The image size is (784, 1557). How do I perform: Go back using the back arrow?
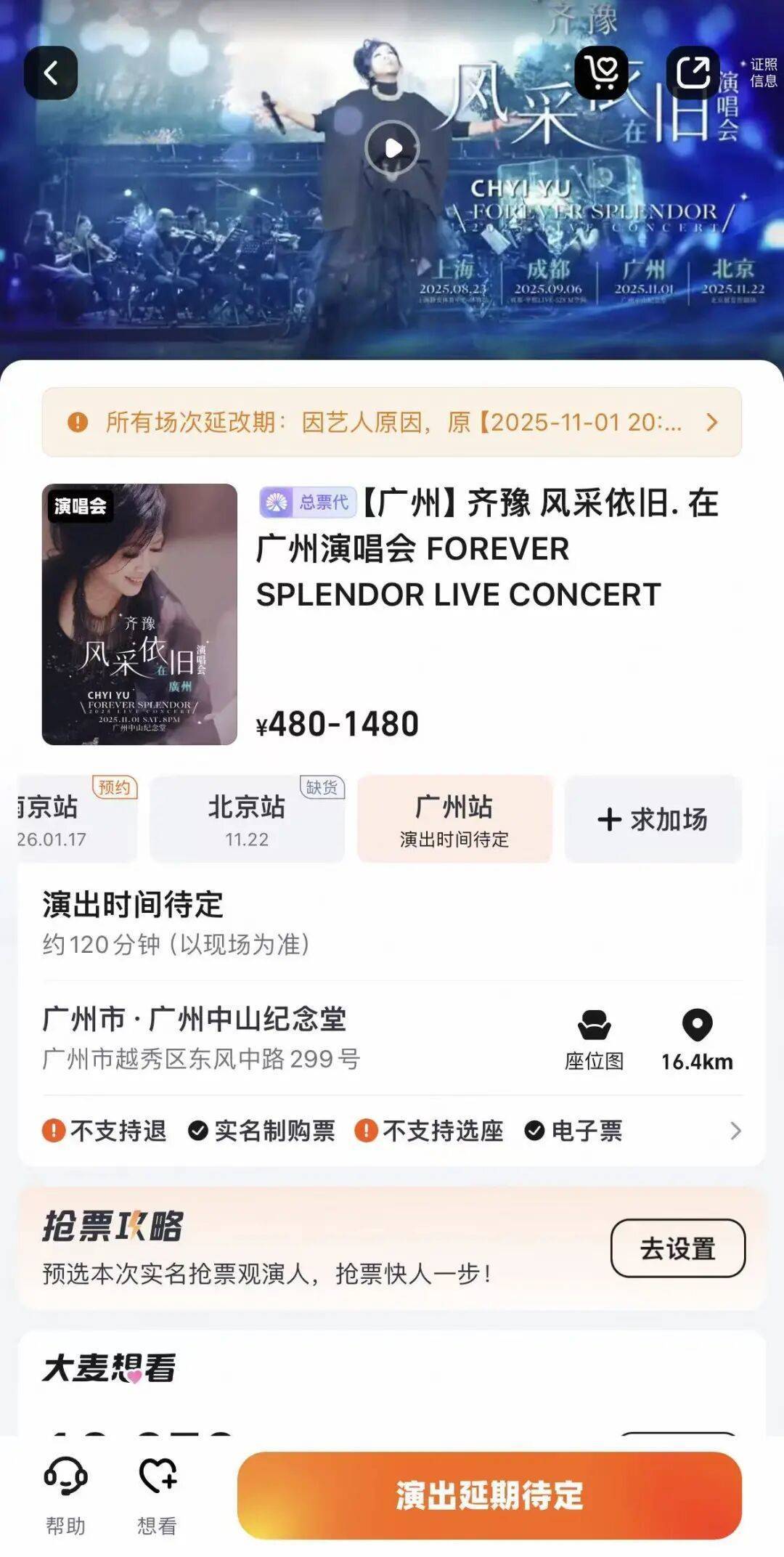(50, 73)
